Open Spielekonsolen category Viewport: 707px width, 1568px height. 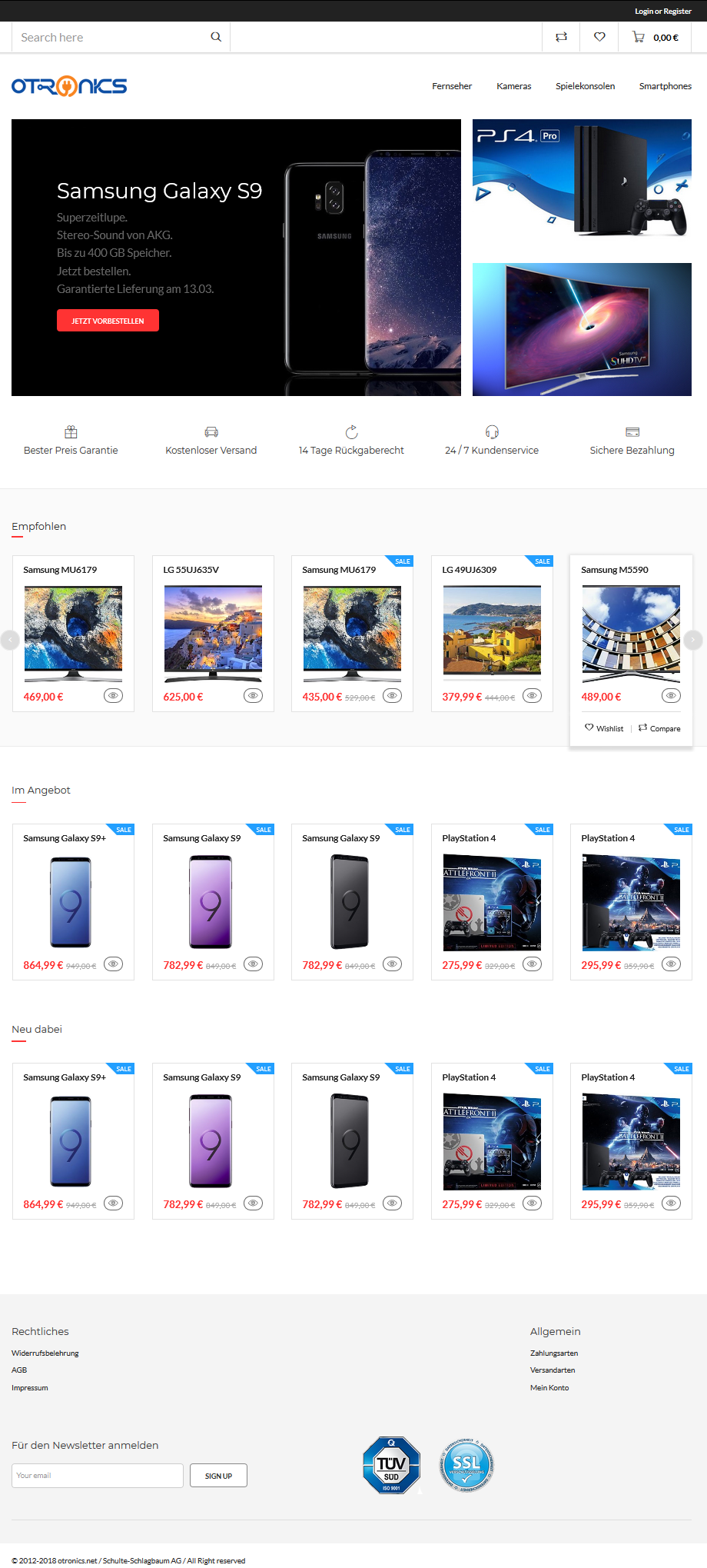coord(585,86)
